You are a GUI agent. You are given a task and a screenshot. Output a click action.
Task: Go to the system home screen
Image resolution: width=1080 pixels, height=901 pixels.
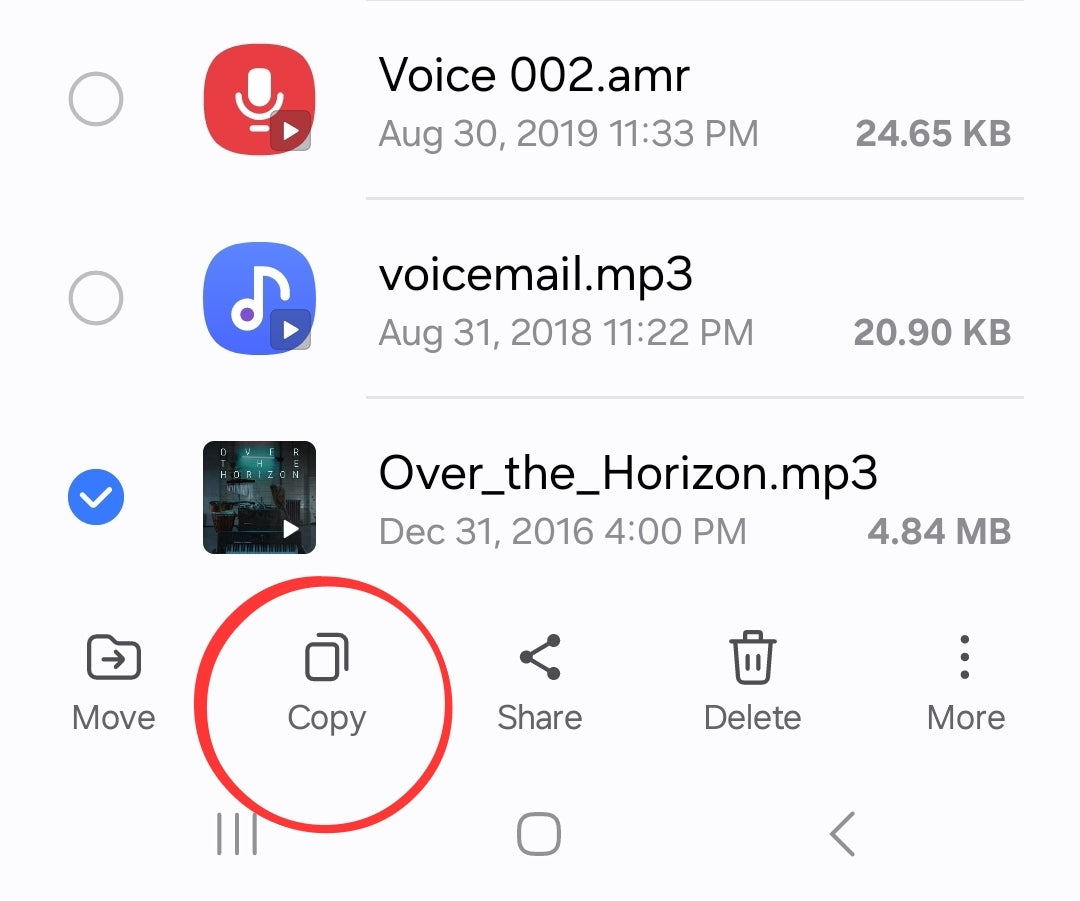point(539,833)
